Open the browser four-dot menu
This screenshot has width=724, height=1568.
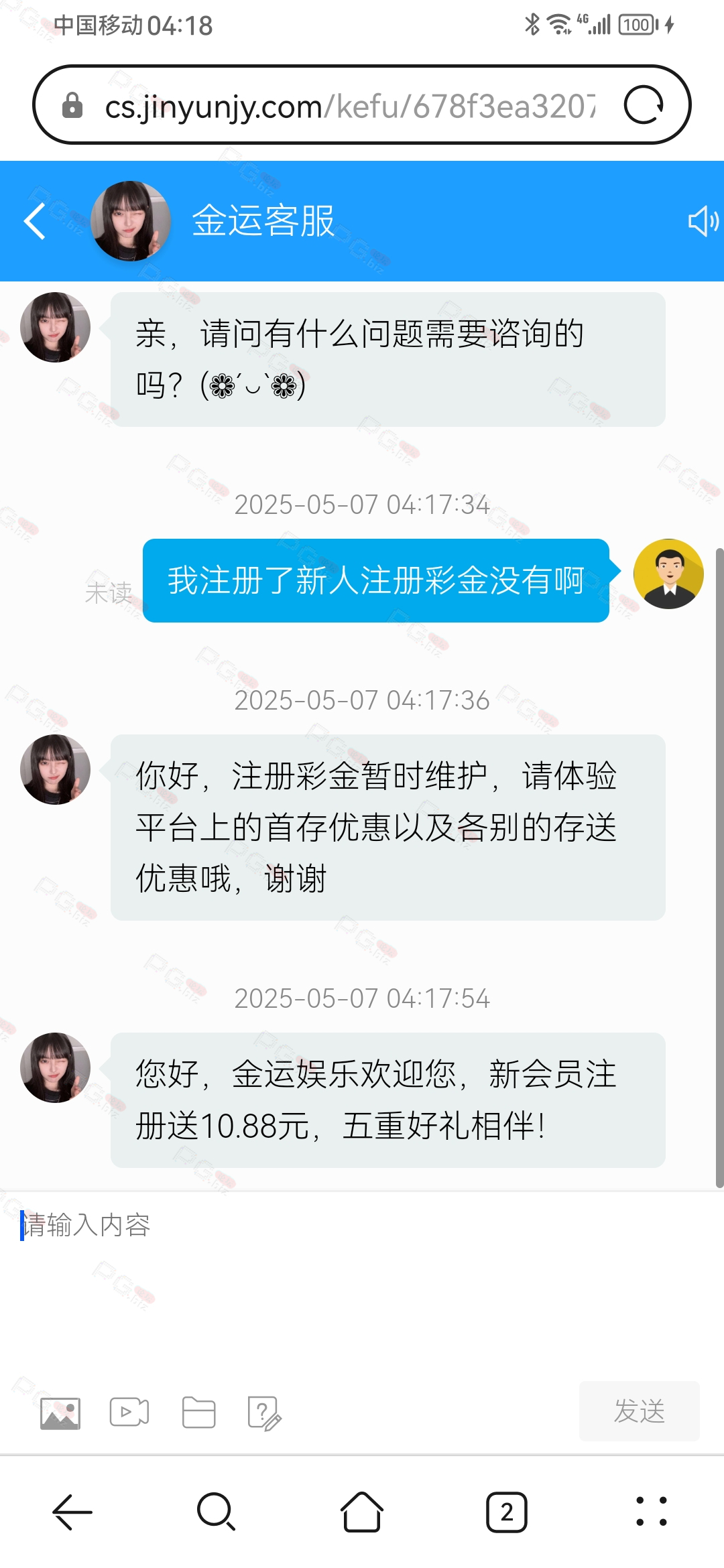(651, 1512)
